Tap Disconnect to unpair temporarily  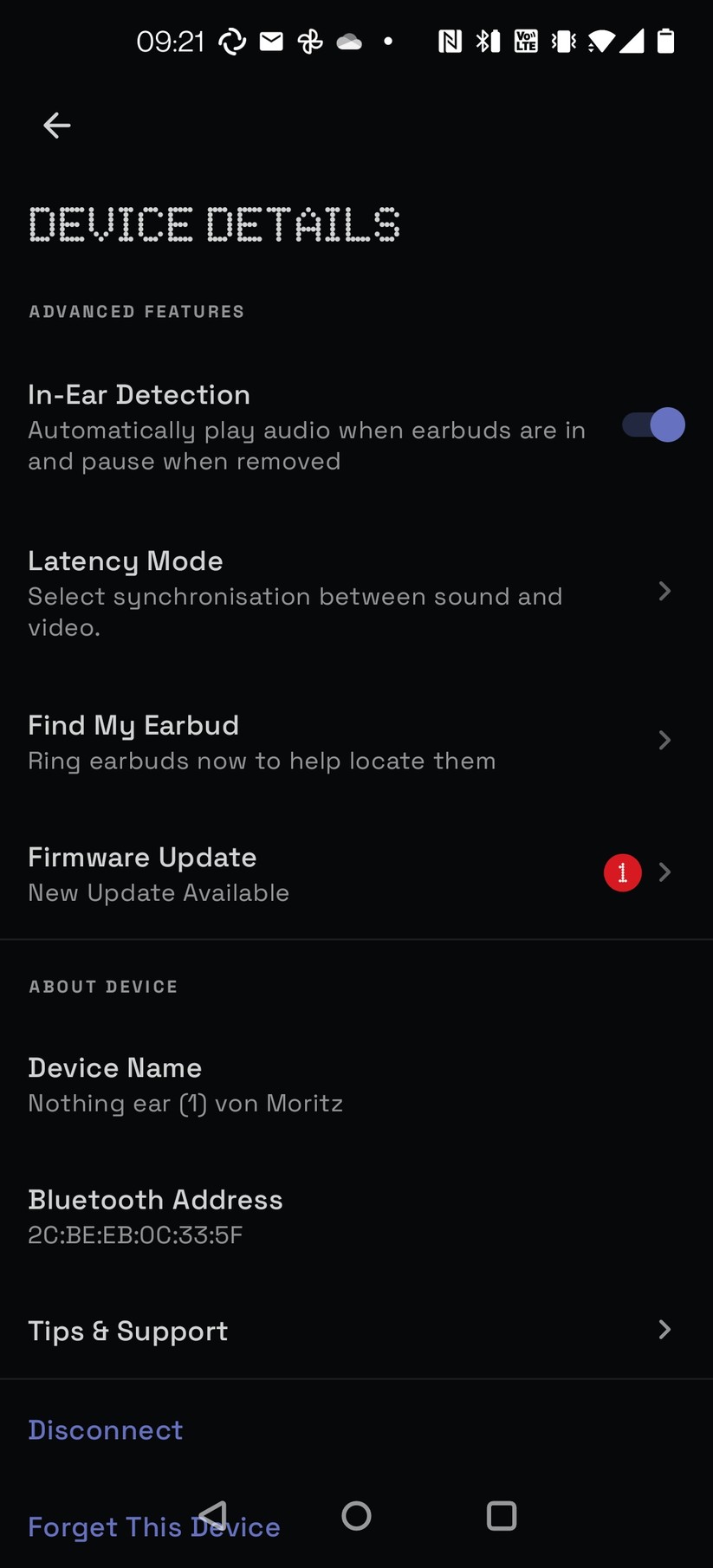[105, 1429]
